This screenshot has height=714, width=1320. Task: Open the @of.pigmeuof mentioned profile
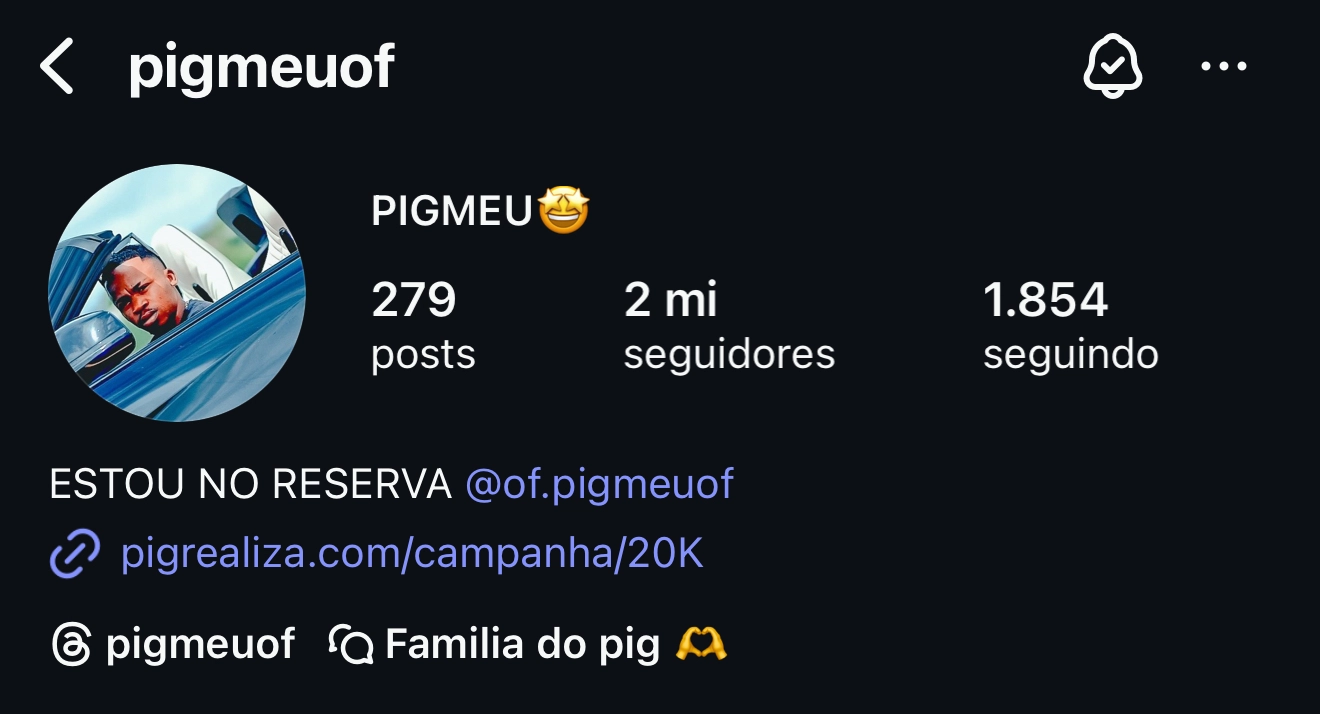(599, 484)
